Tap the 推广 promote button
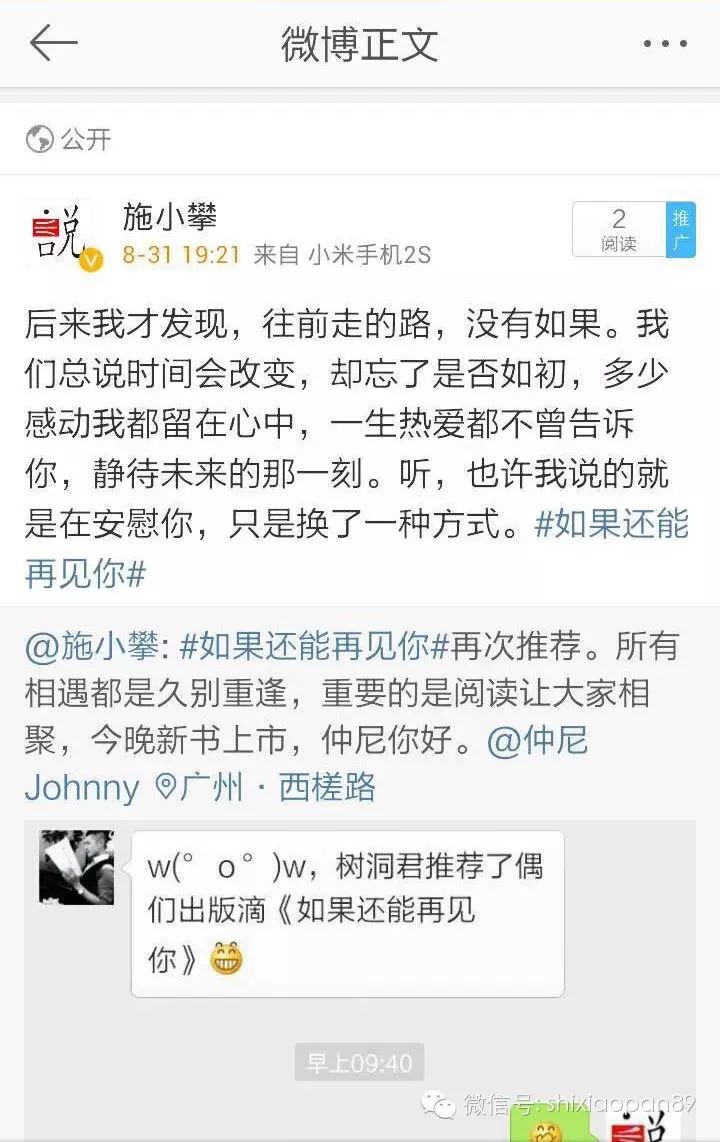Screen dimensions: 720x1142 point(681,230)
